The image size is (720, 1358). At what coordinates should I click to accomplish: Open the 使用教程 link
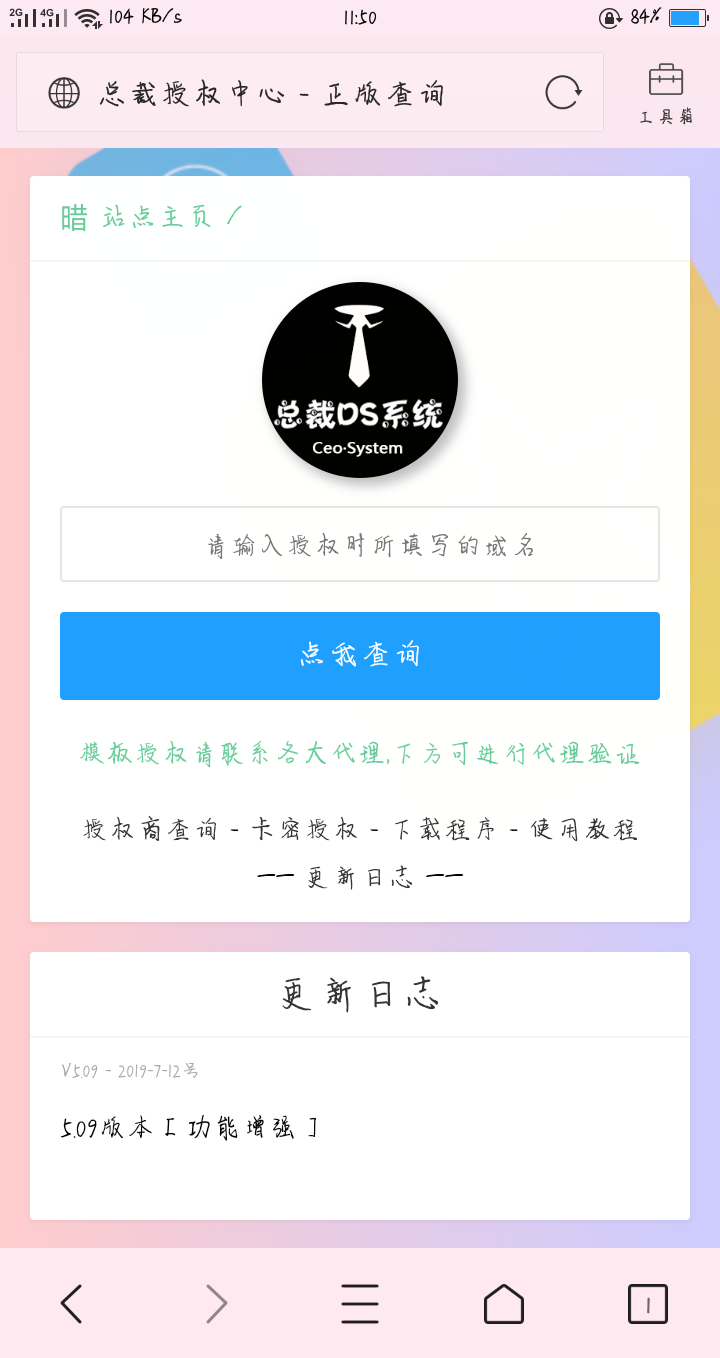click(584, 830)
